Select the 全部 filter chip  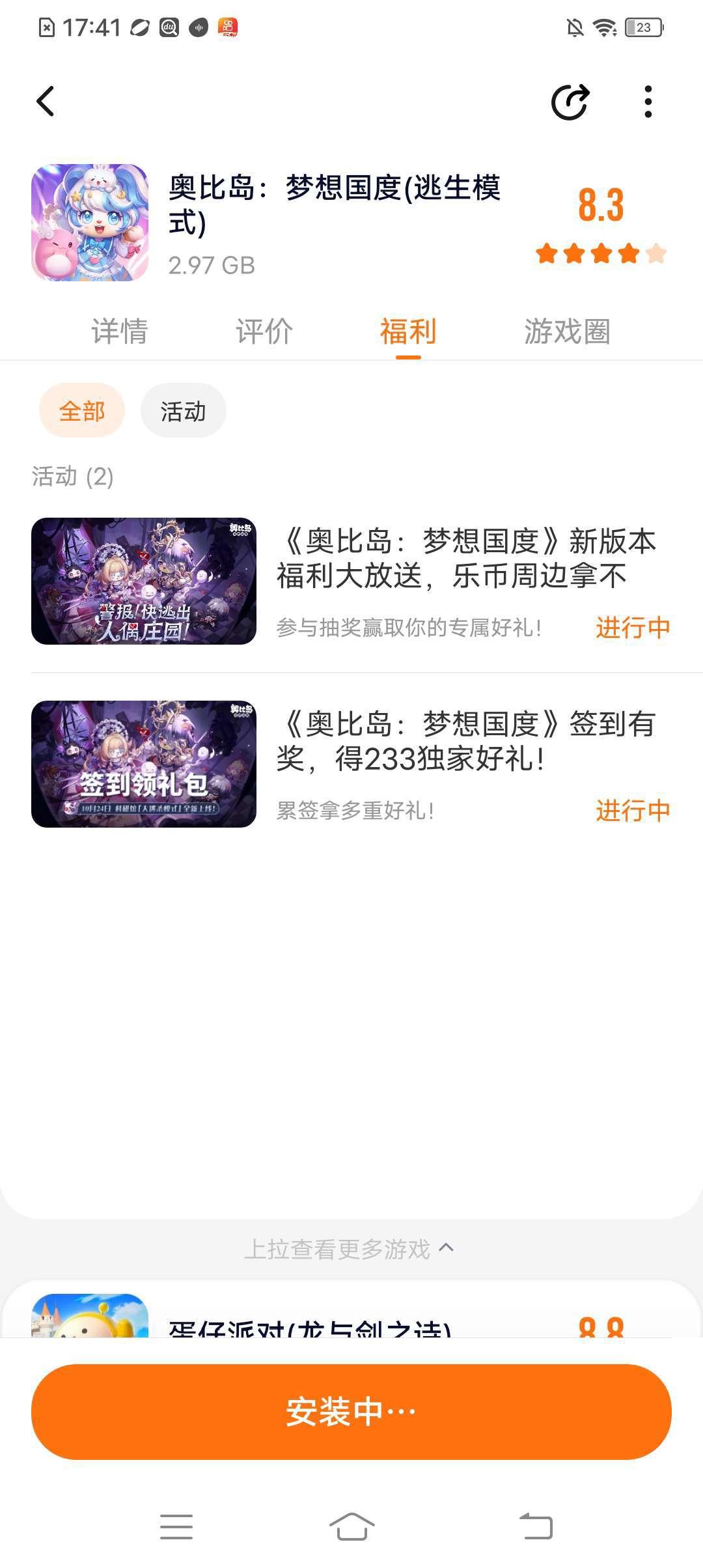(x=82, y=411)
